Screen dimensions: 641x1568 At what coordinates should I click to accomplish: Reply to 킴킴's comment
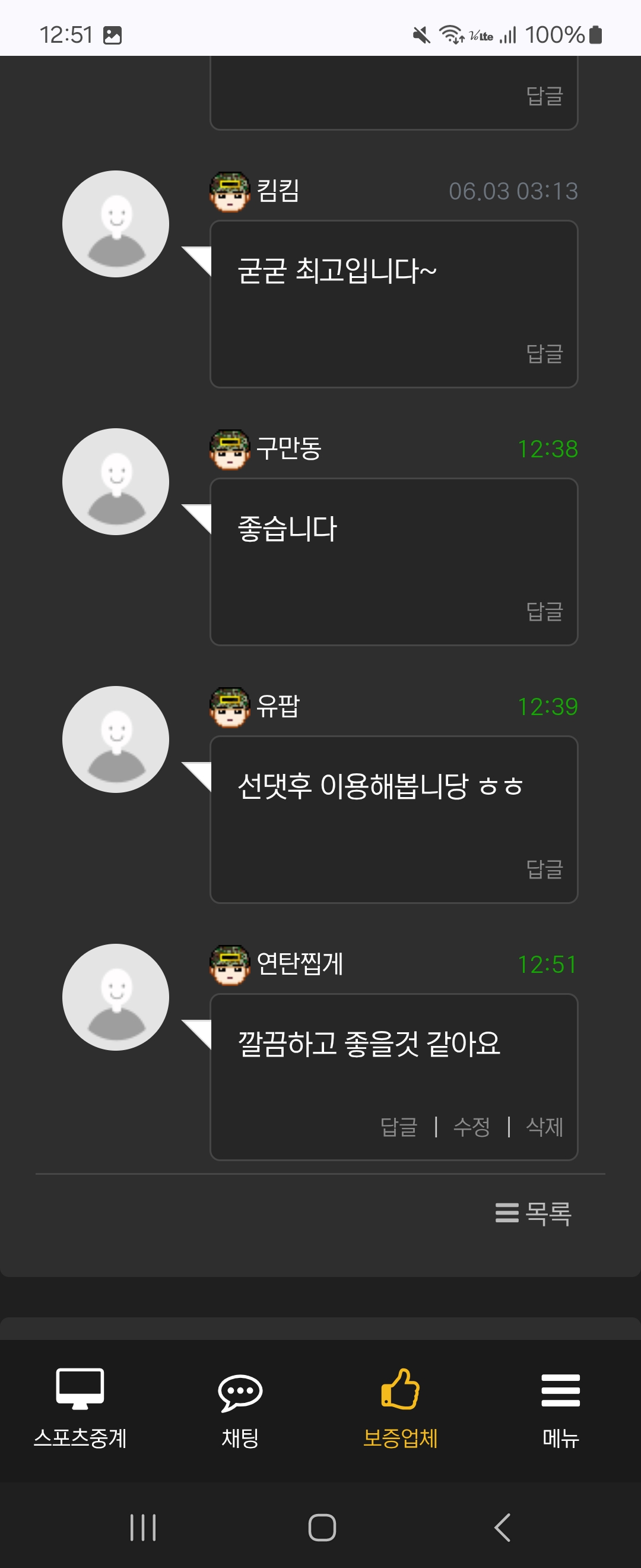pos(544,353)
